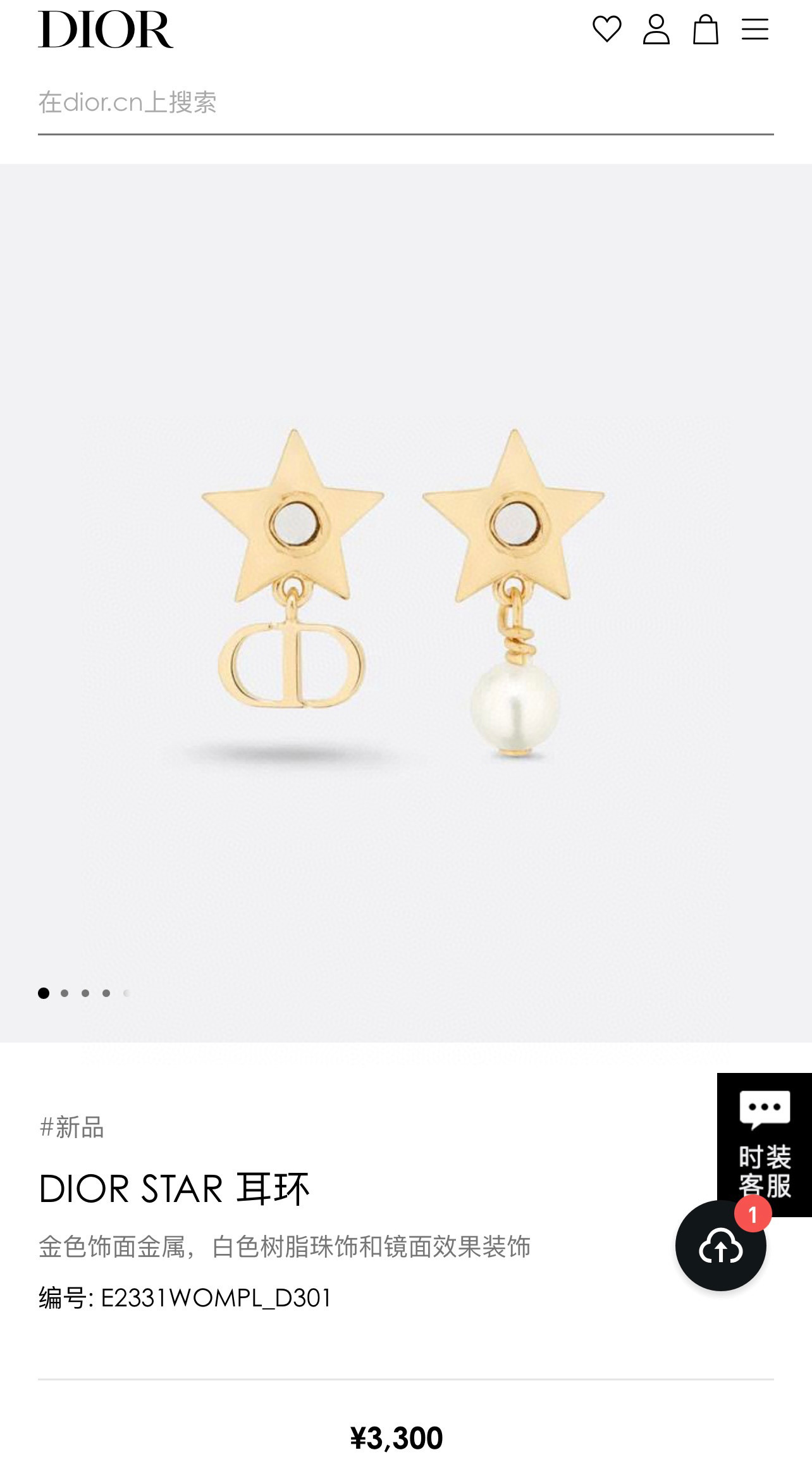Select the second image indicator dot
Image resolution: width=812 pixels, height=1481 pixels.
coord(65,993)
